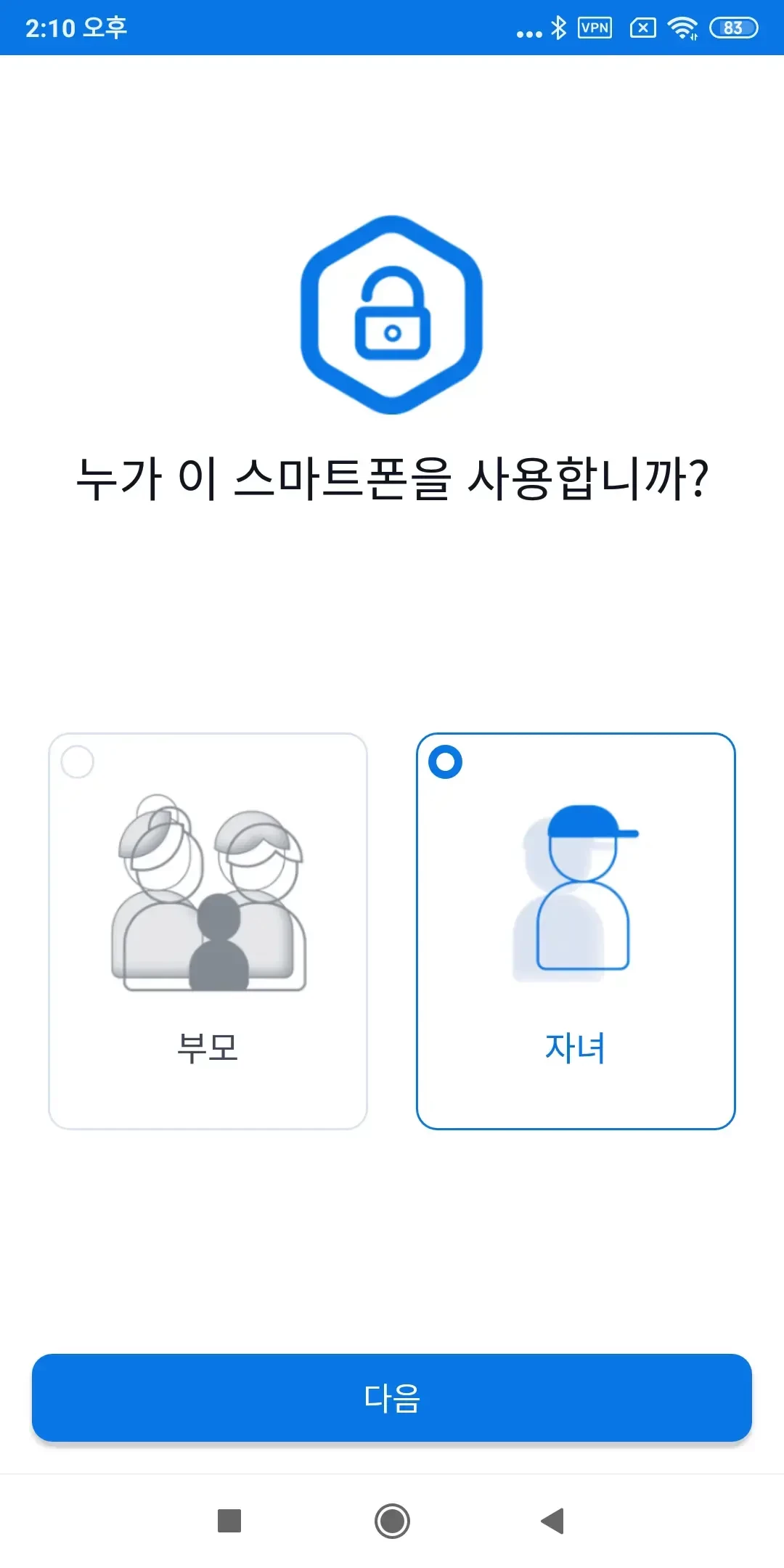Select the 부모 (parent) option card
Viewport: 784px width, 1568px height.
[x=208, y=931]
